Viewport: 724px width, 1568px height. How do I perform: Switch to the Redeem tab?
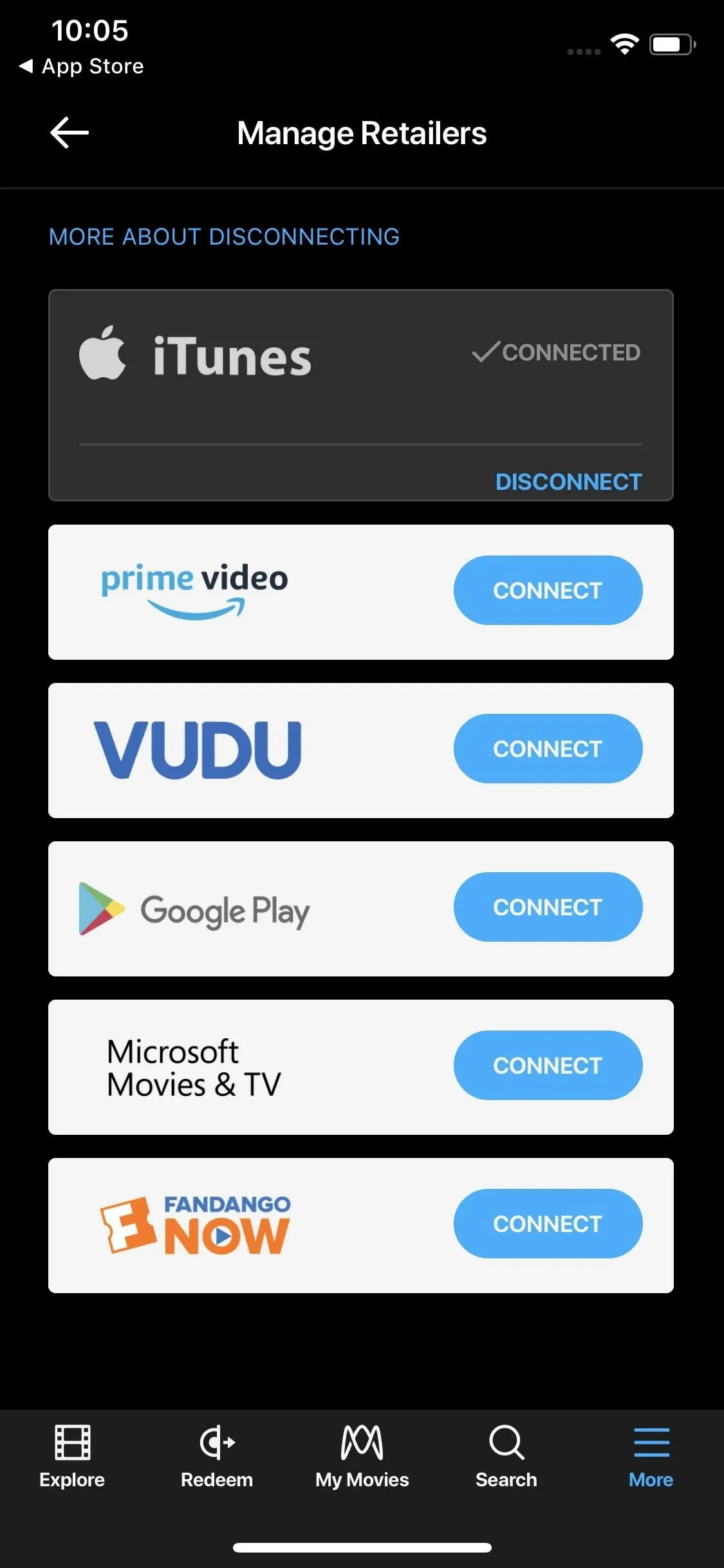(217, 1457)
